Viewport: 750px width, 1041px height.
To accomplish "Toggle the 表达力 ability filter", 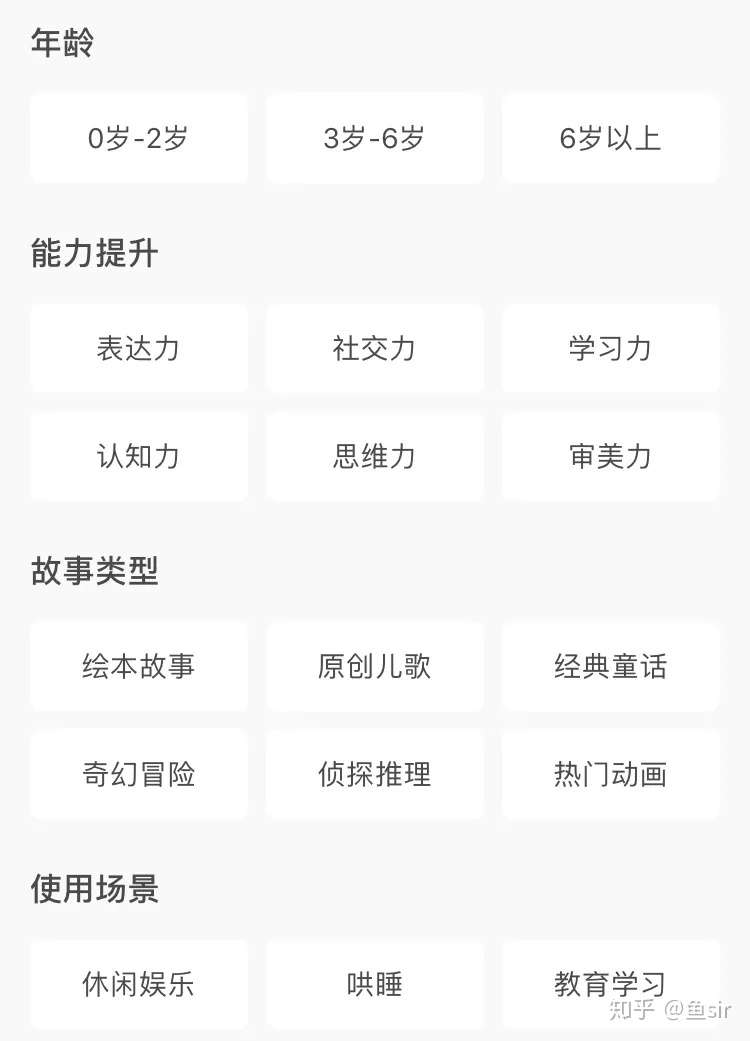I will (138, 349).
